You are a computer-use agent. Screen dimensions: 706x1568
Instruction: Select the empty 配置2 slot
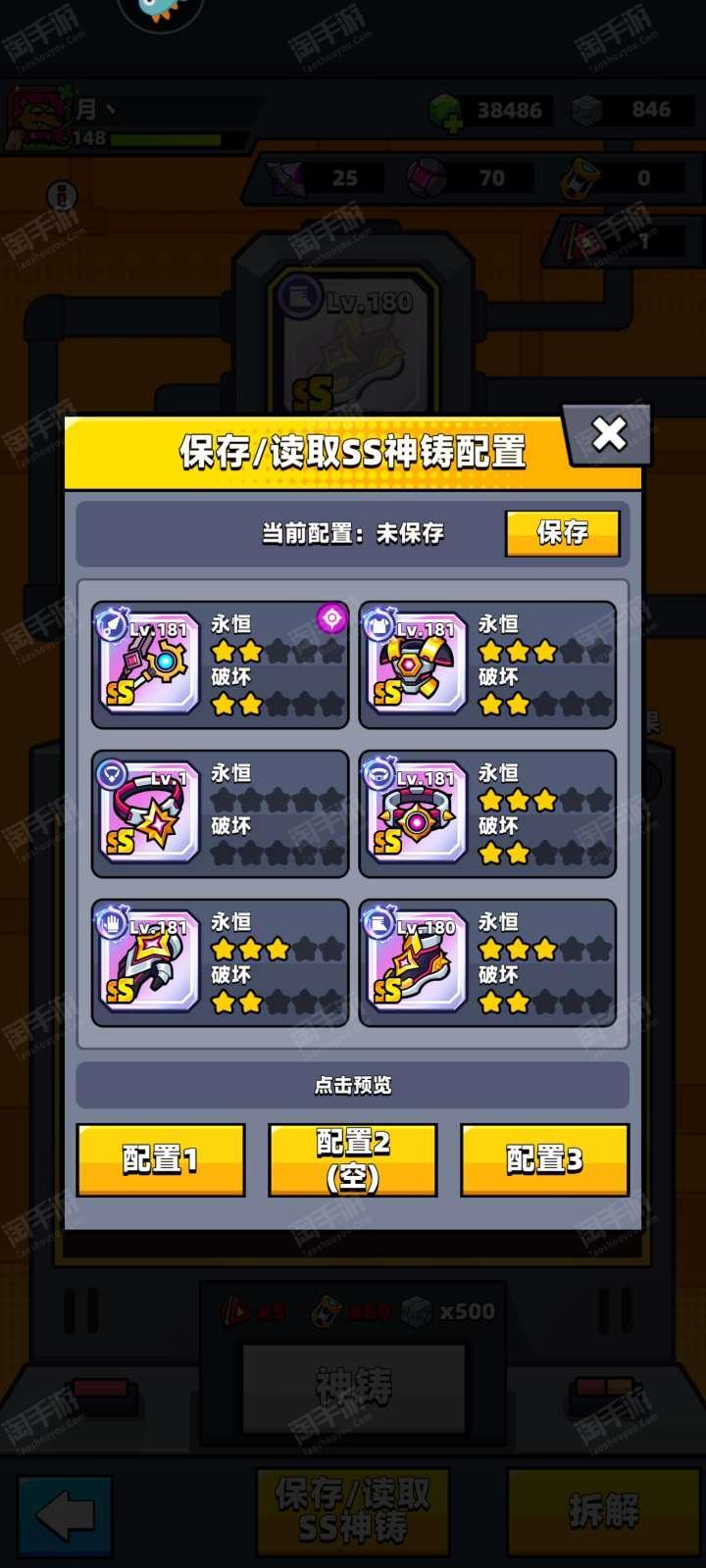click(353, 1160)
